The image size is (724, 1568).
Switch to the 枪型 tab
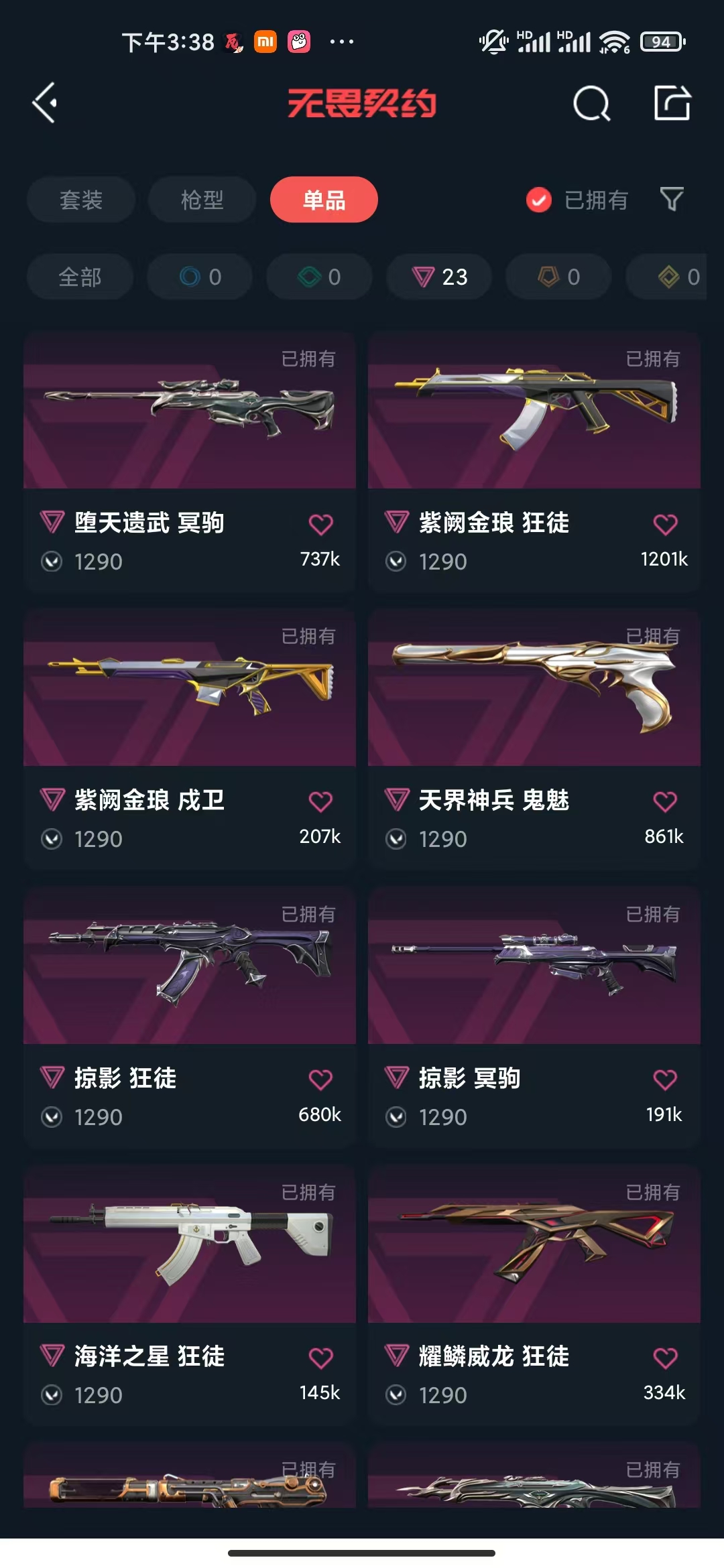point(202,200)
